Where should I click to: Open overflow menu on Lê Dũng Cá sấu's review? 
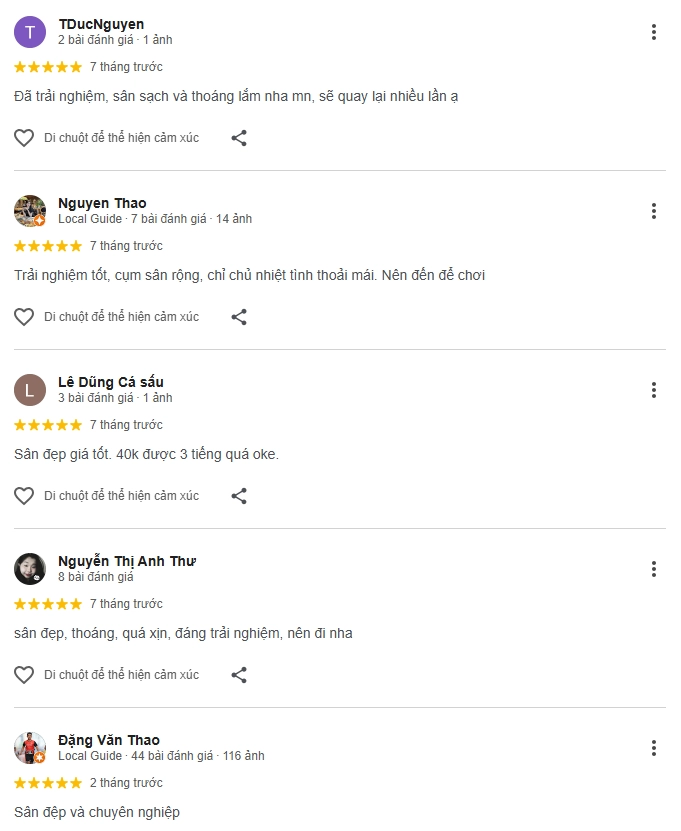click(653, 390)
